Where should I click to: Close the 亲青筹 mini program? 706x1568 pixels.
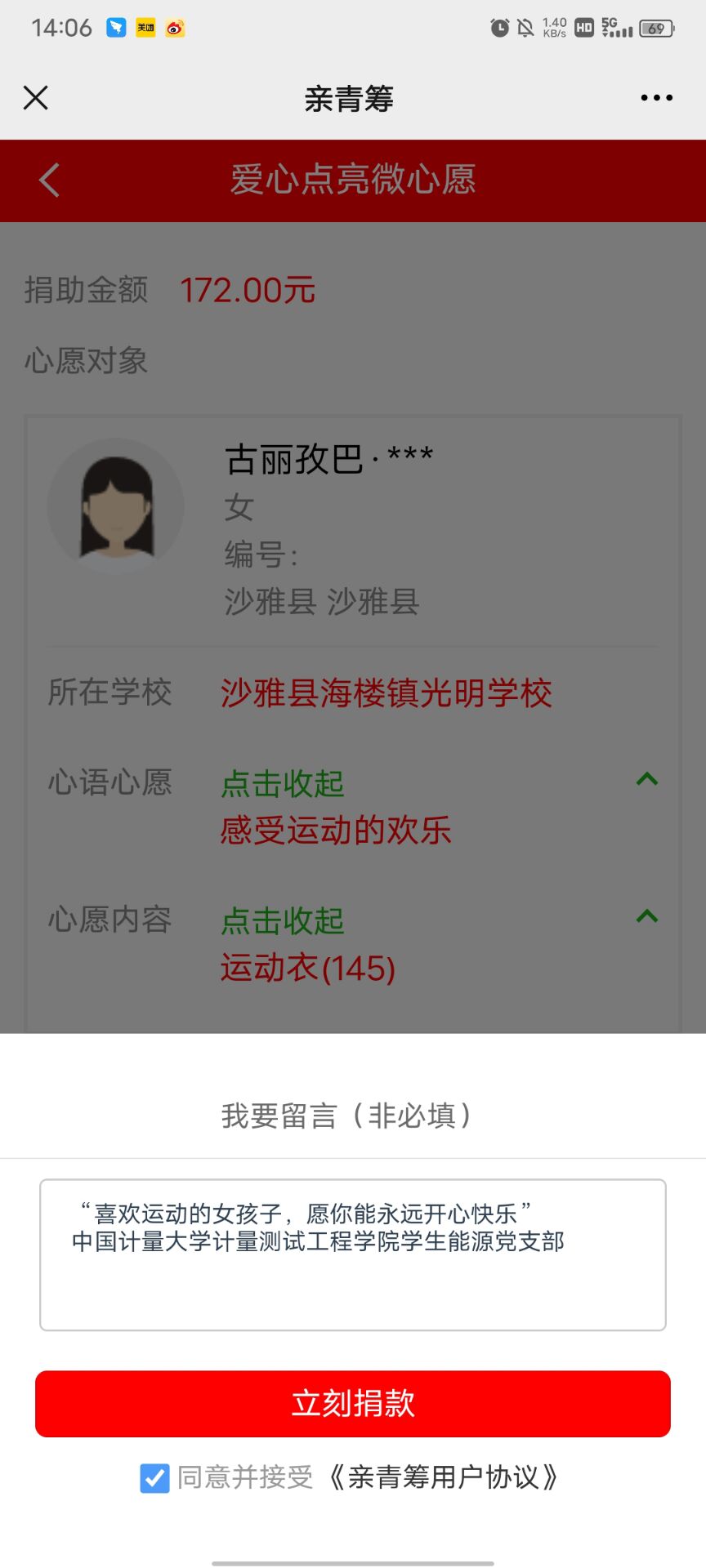pyautogui.click(x=36, y=98)
